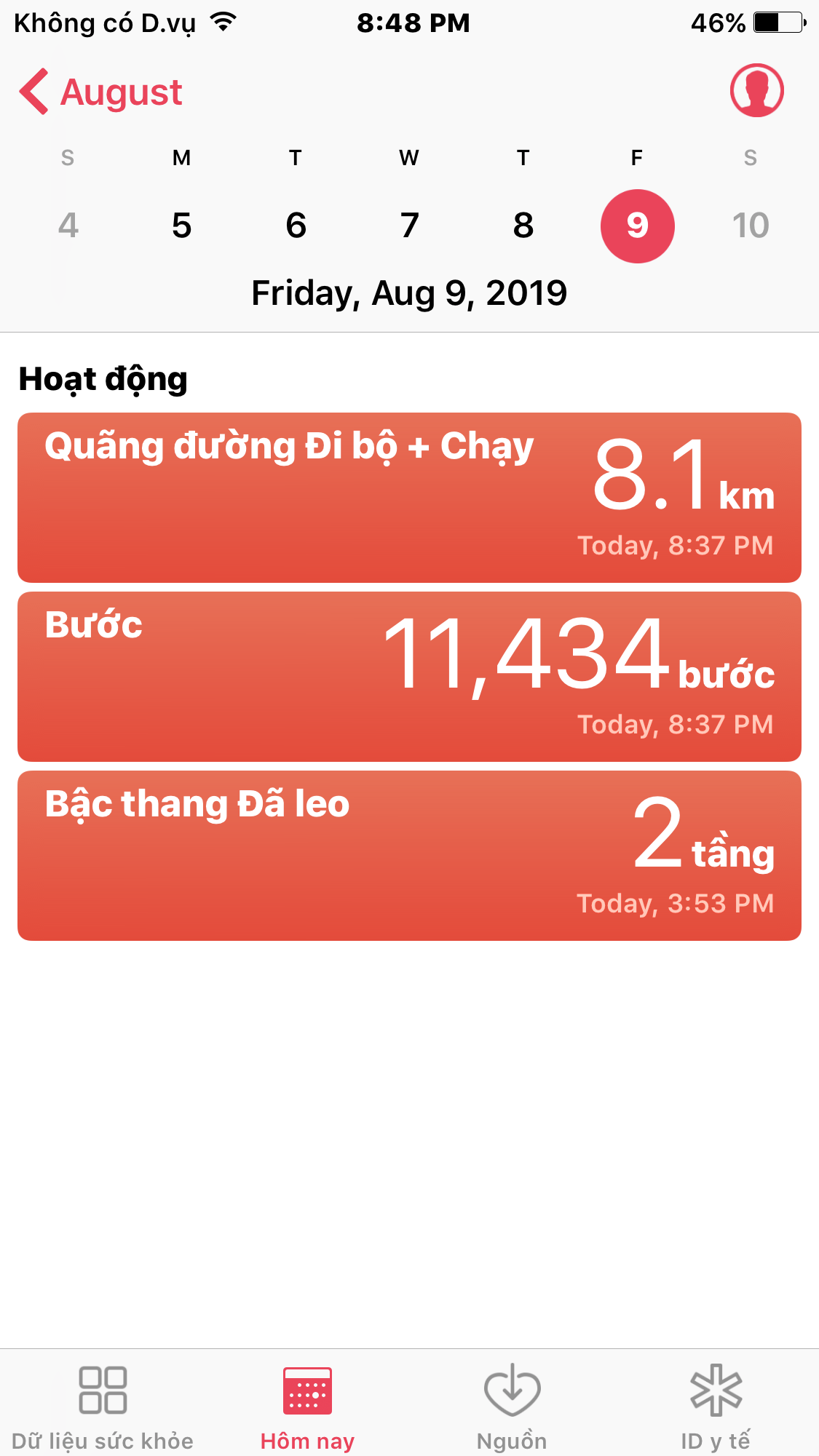This screenshot has height=1456, width=819.
Task: Select Thursday the 8th
Action: pyautogui.click(x=523, y=226)
